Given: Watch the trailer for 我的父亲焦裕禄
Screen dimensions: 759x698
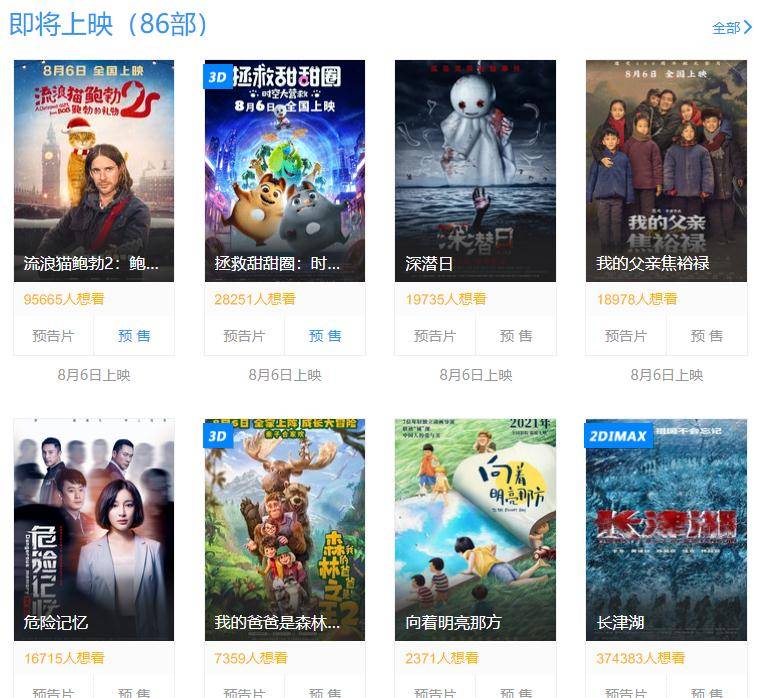Looking at the screenshot, I should pyautogui.click(x=626, y=336).
